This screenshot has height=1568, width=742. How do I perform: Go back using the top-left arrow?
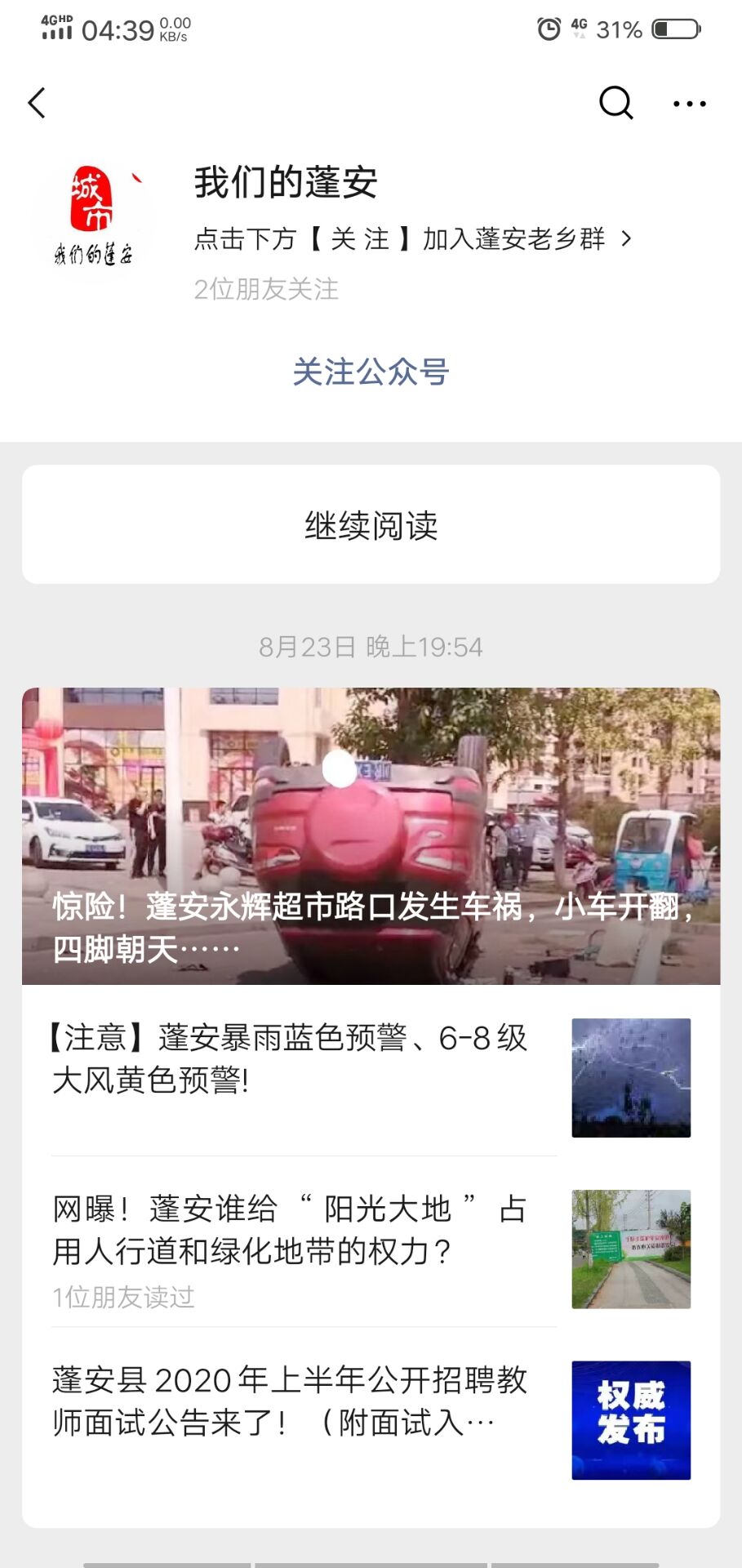click(37, 104)
